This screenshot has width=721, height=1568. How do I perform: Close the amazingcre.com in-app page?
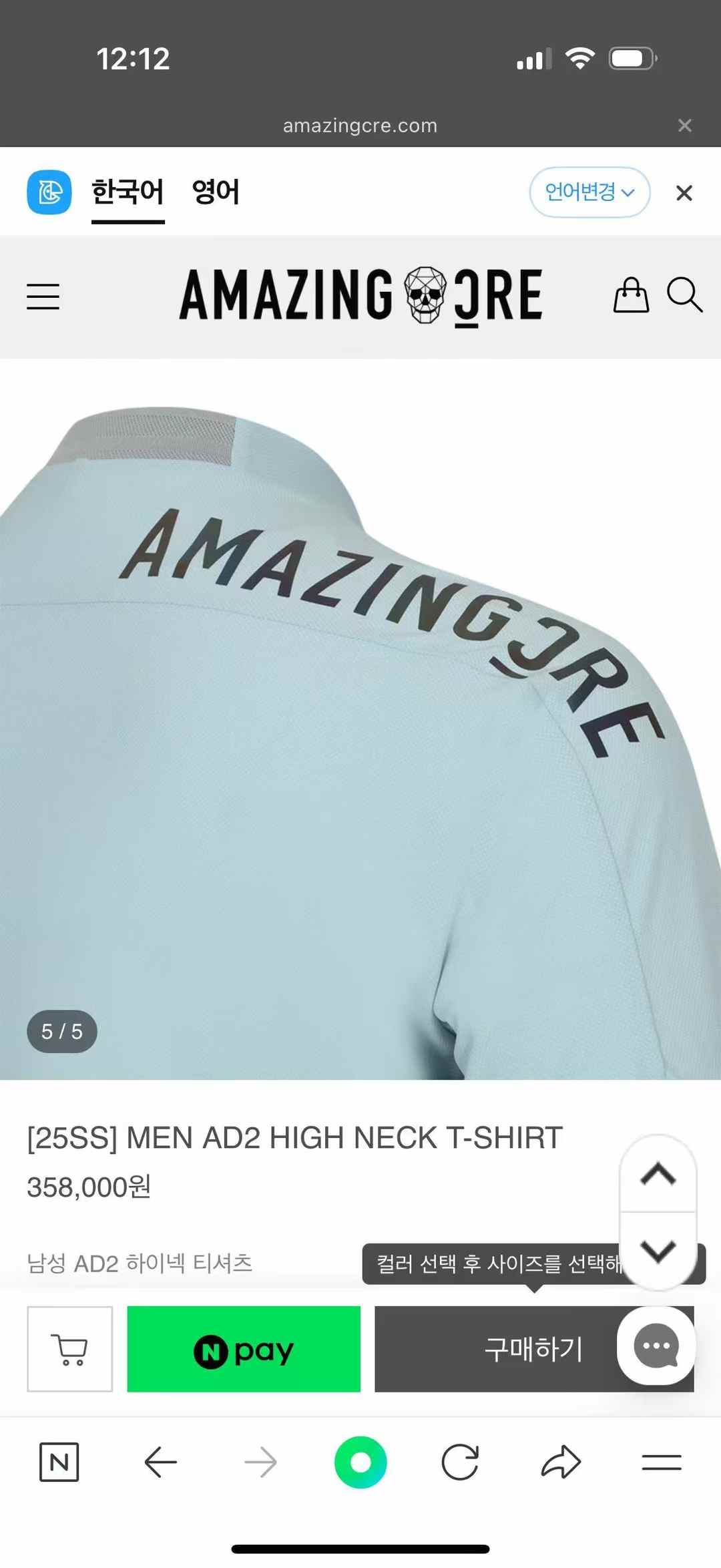[x=684, y=126]
